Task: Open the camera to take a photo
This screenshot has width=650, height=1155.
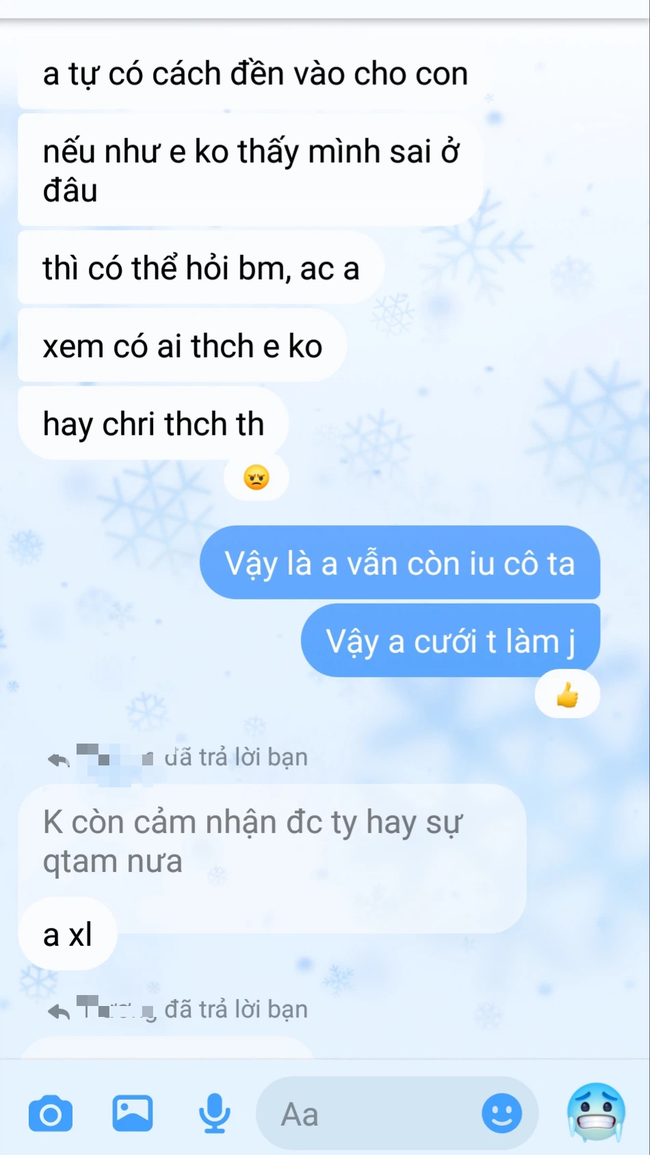Action: (51, 1112)
